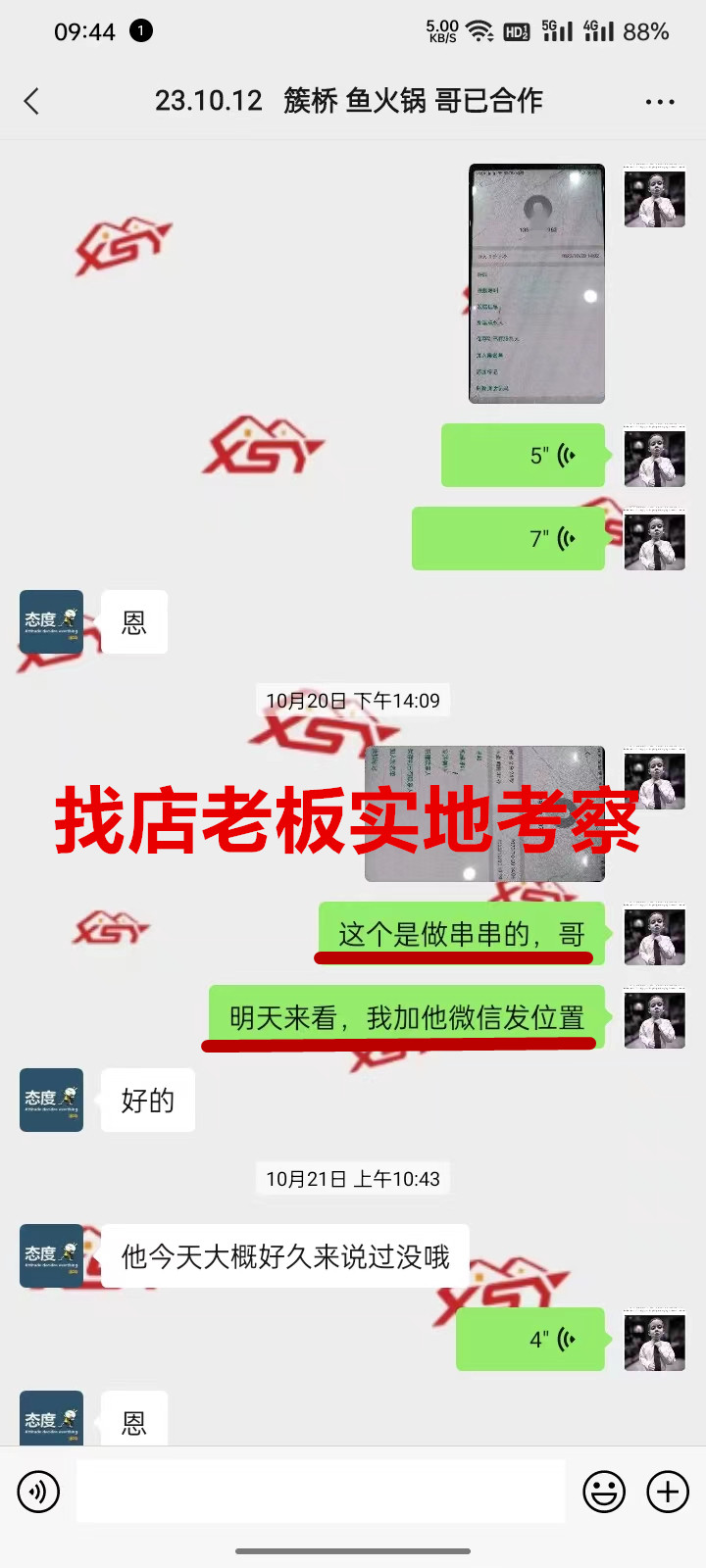The width and height of the screenshot is (706, 1568).
Task: Open the chat overflow menu
Action: click(659, 102)
